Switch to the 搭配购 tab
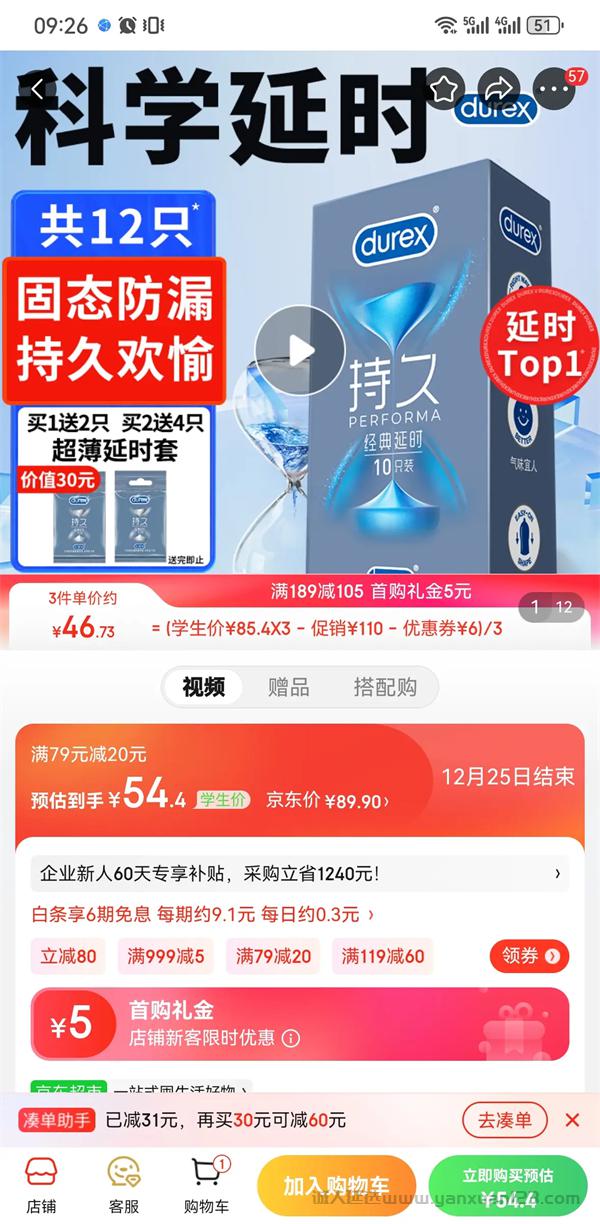The image size is (600, 1224). (384, 687)
